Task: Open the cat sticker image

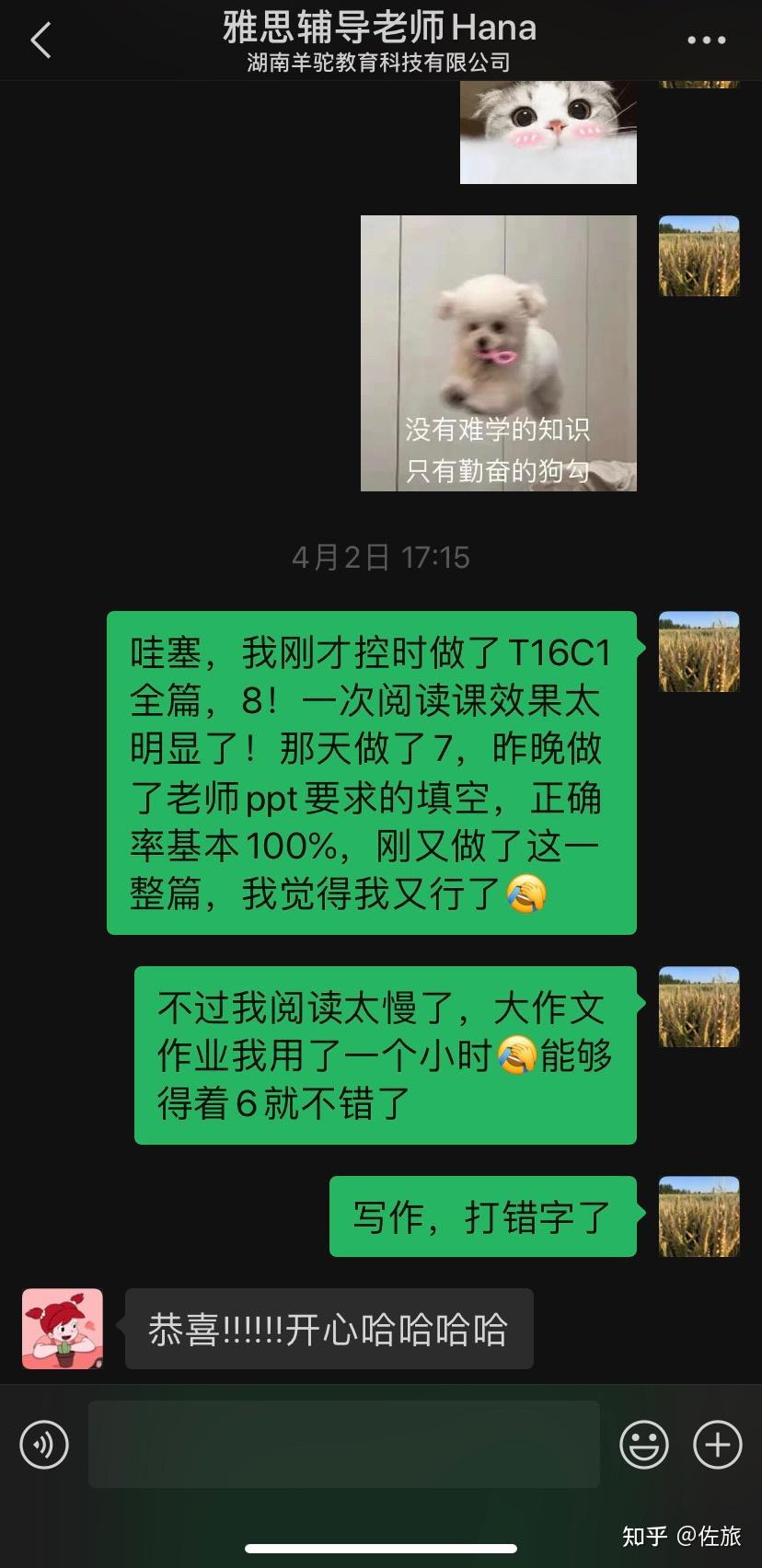Action: coord(548,133)
